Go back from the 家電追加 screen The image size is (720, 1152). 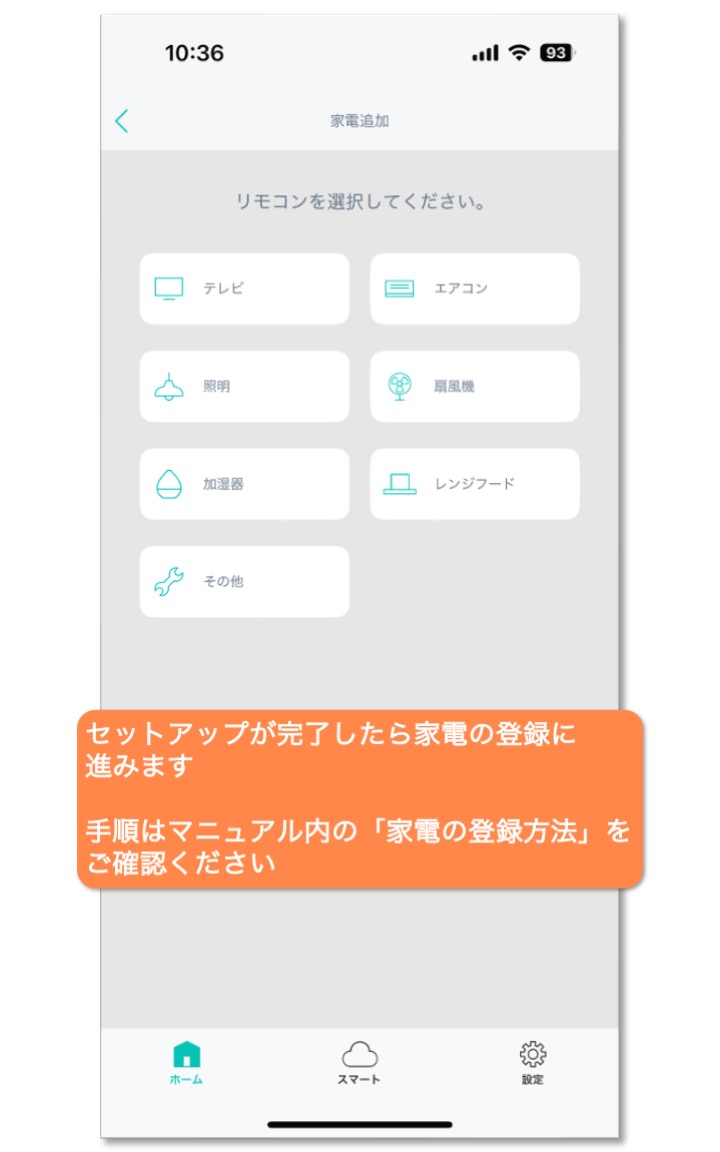coord(122,121)
